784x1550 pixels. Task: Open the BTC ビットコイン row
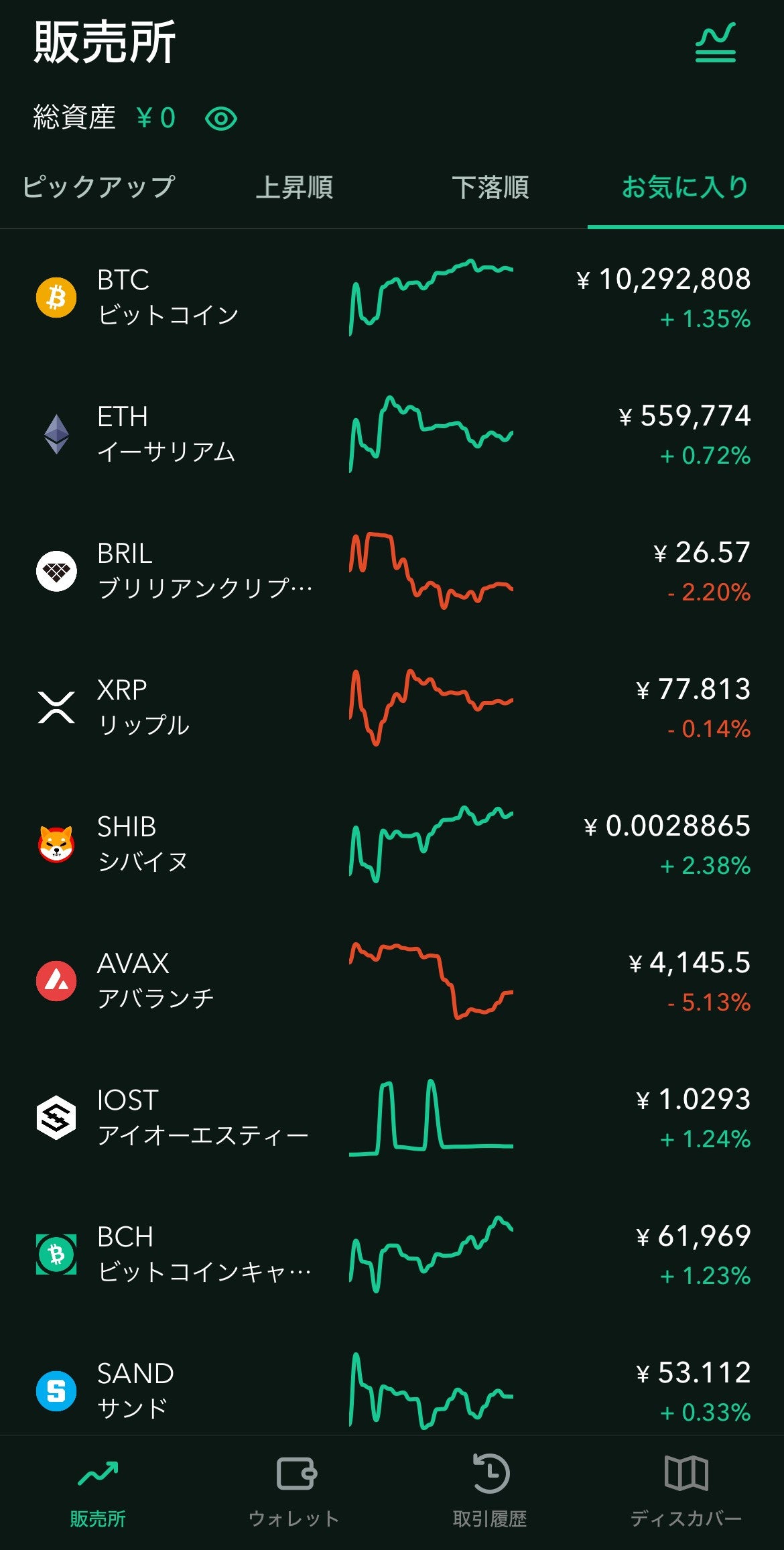[392, 298]
